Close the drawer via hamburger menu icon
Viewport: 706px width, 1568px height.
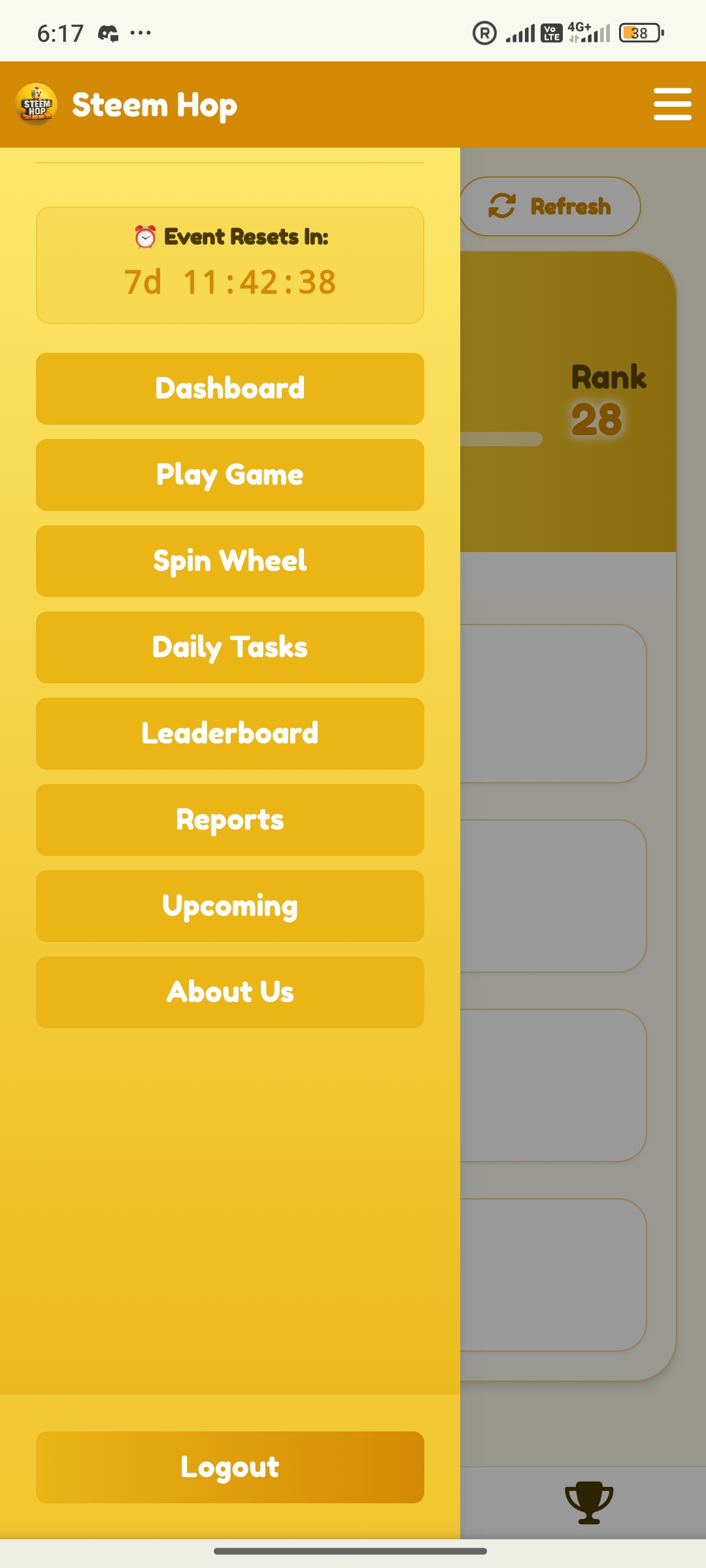pos(672,105)
